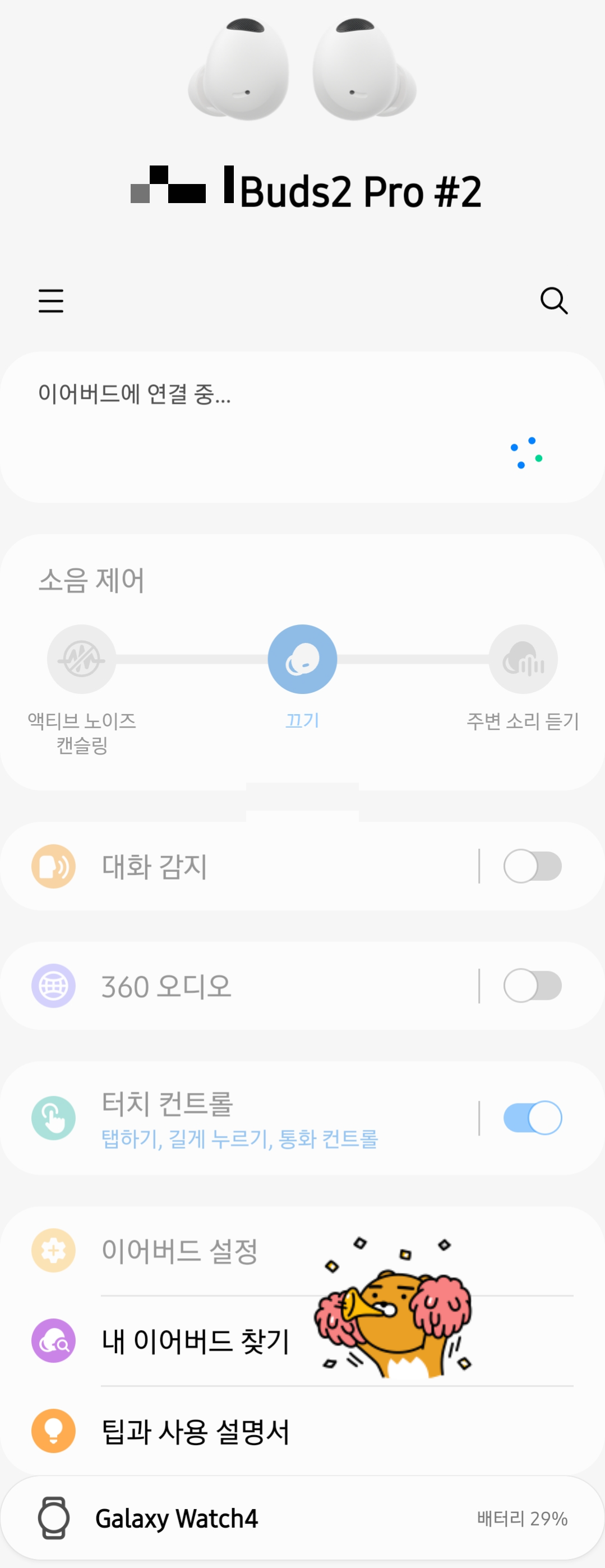Screen dimensions: 605x1568
Task: Open the hamburger drawer menu
Action: pos(50,301)
